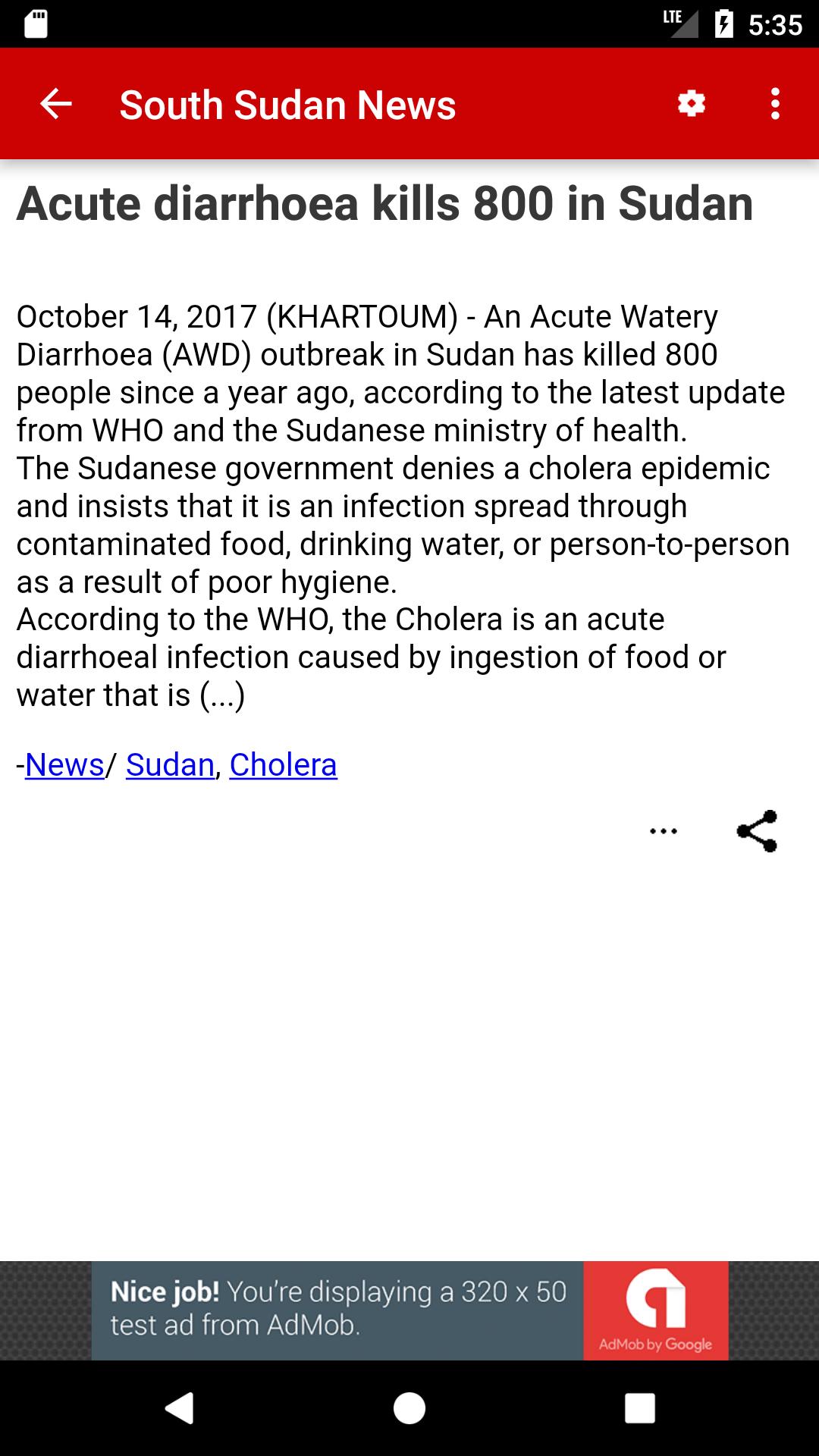Follow the Sudan tag link

pyautogui.click(x=170, y=764)
